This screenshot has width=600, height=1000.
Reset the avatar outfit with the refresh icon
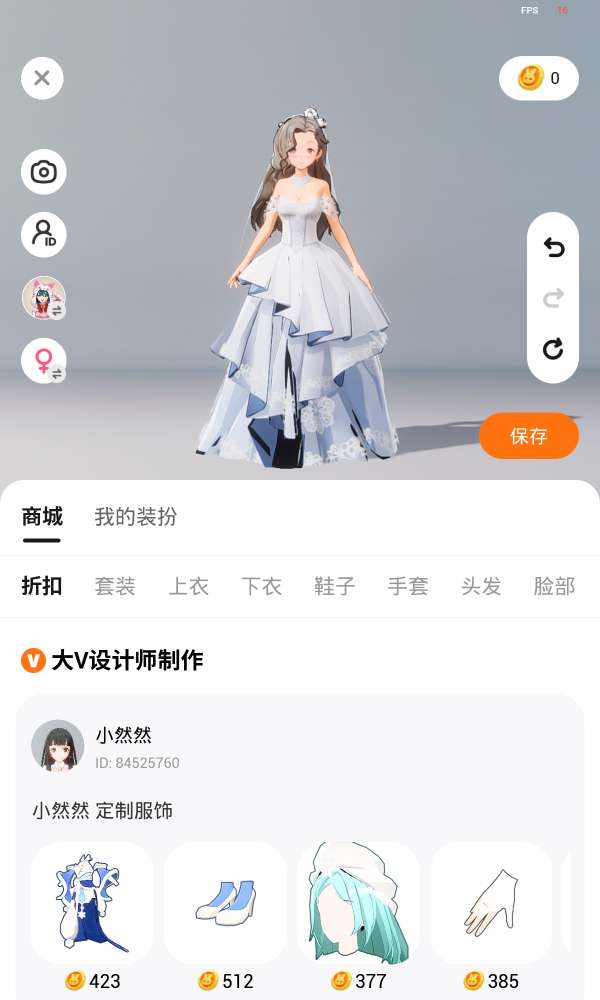click(x=553, y=349)
